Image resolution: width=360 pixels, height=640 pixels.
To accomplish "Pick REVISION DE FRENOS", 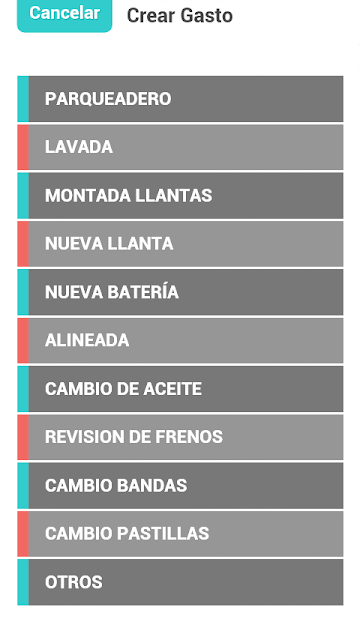I will click(x=180, y=437).
